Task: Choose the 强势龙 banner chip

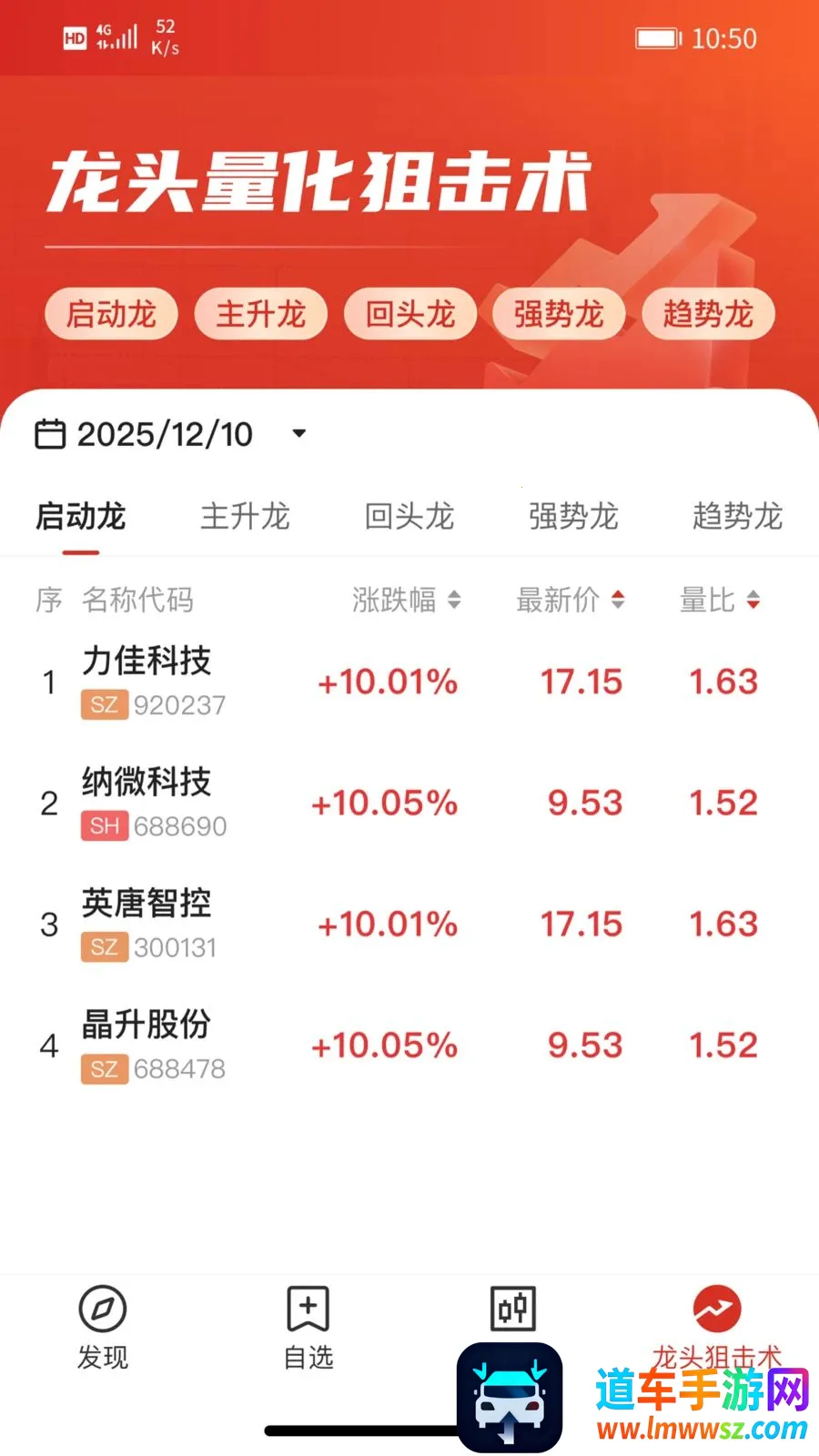Action: (x=559, y=315)
